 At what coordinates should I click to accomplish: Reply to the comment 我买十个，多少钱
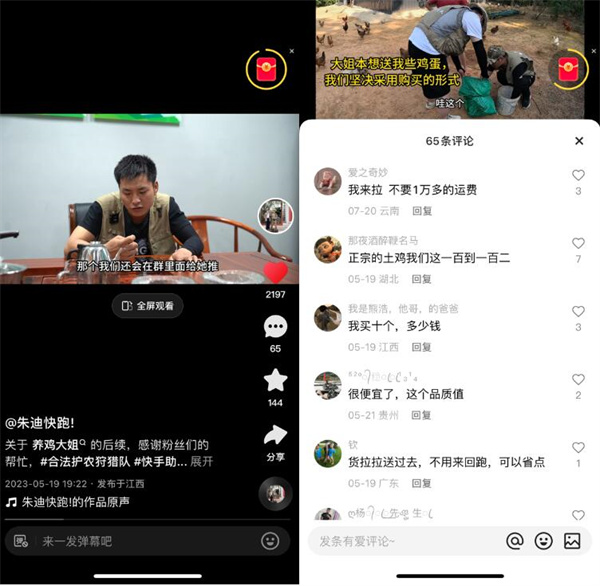tap(422, 347)
